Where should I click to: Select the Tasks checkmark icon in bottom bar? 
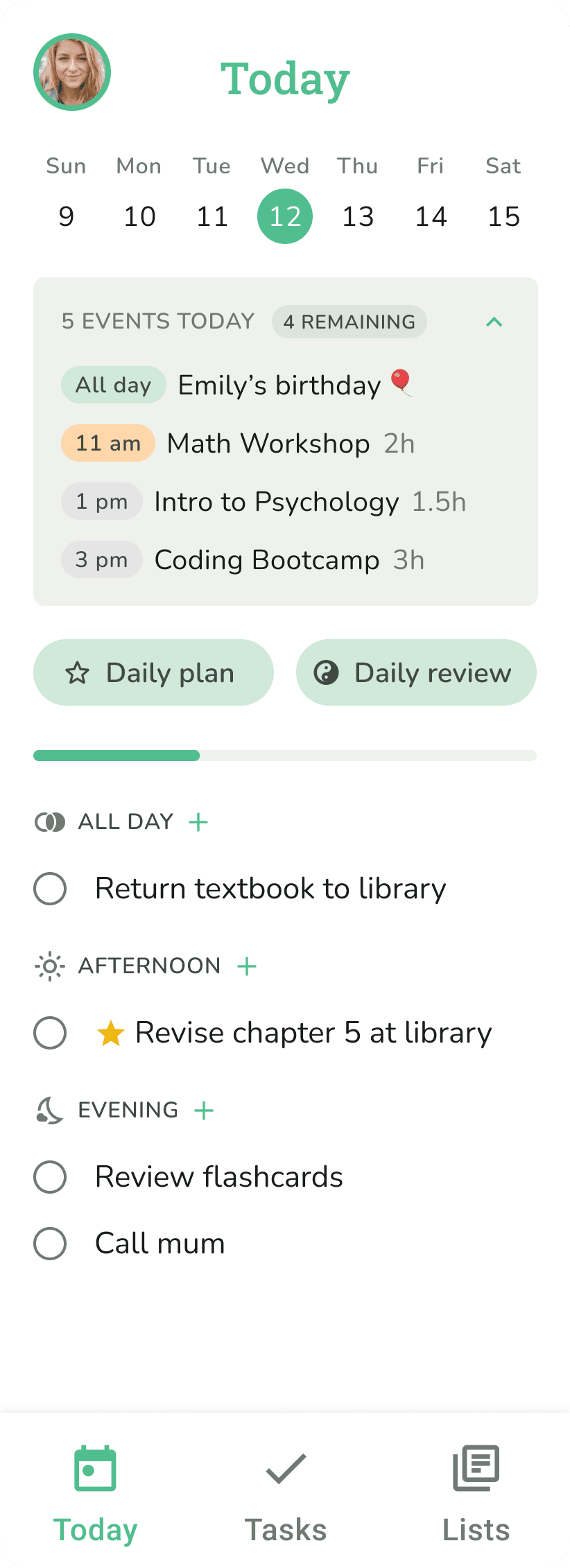point(285,1467)
